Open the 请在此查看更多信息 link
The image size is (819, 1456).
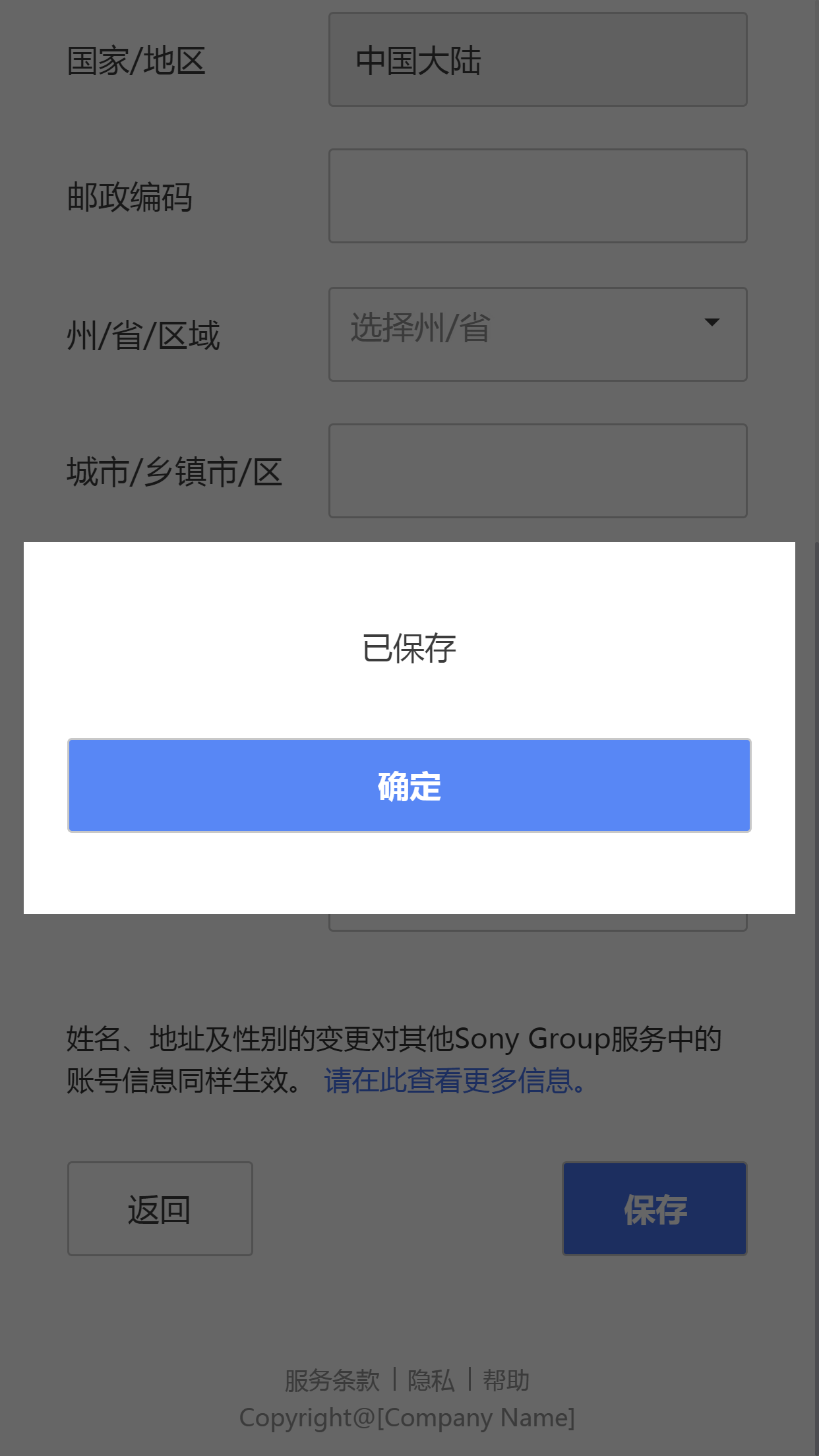[454, 1081]
